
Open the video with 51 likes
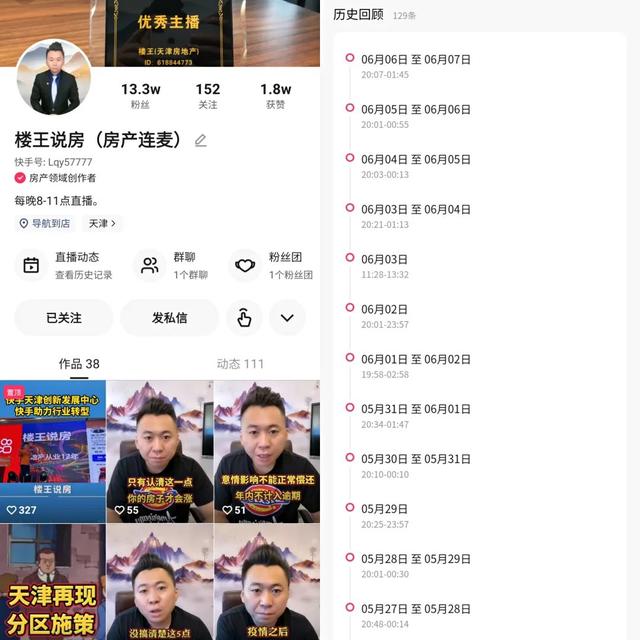(266, 451)
